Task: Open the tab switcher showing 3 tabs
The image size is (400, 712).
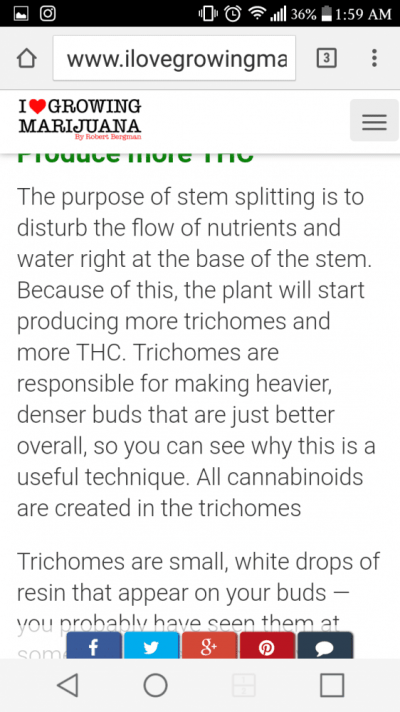Action: click(x=326, y=58)
